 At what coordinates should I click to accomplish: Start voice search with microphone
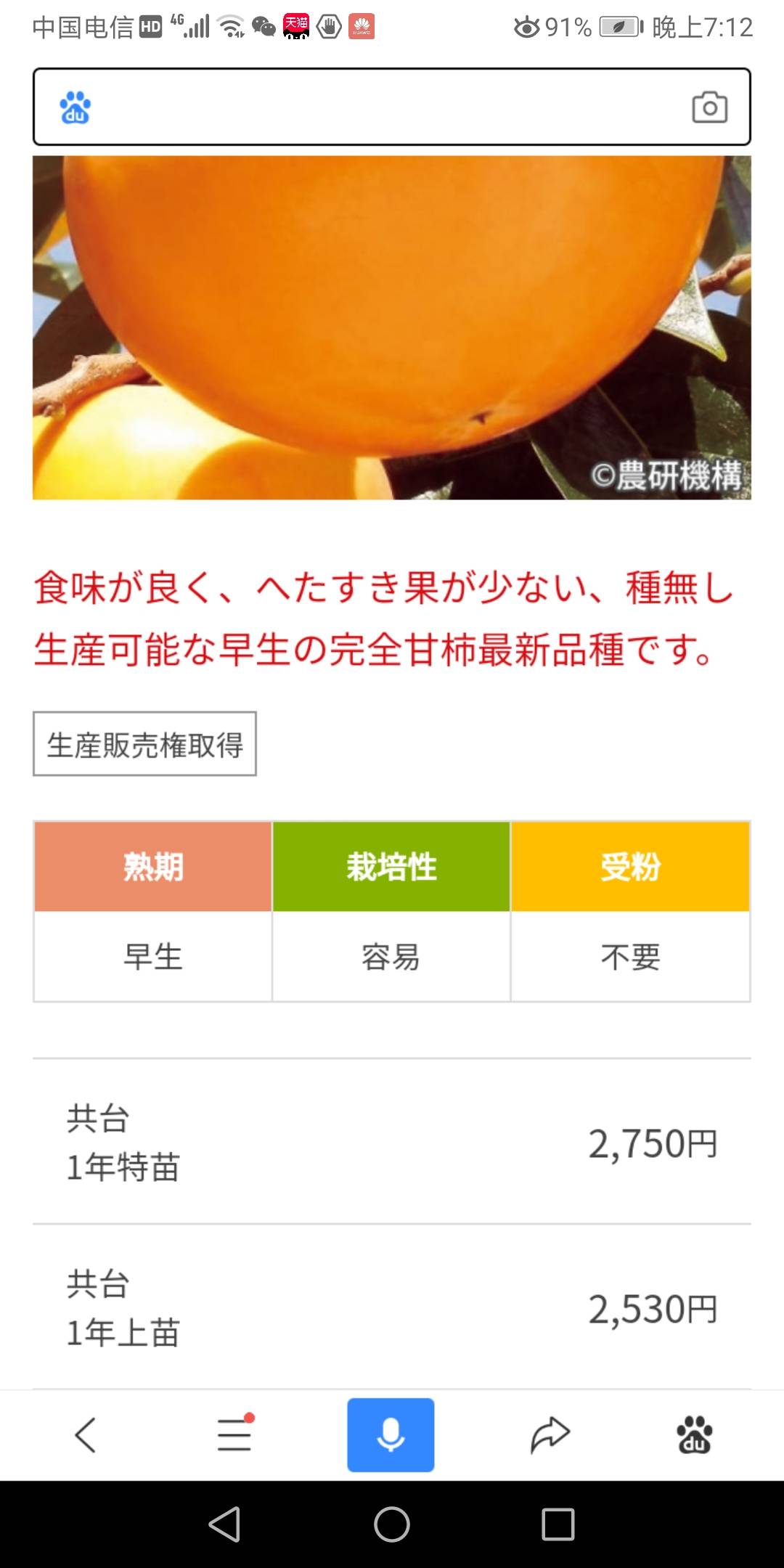click(x=391, y=1434)
